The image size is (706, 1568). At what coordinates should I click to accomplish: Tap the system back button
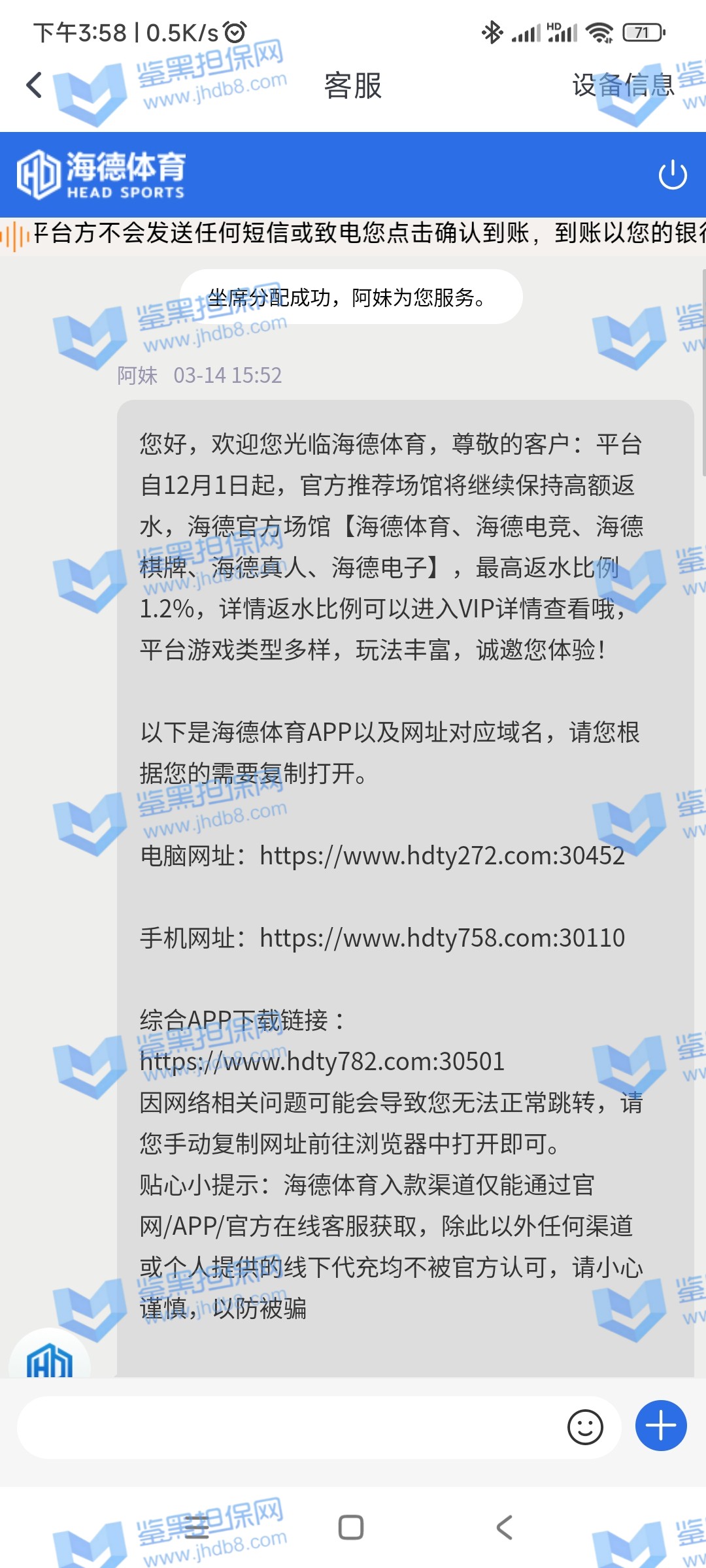pyautogui.click(x=504, y=1527)
